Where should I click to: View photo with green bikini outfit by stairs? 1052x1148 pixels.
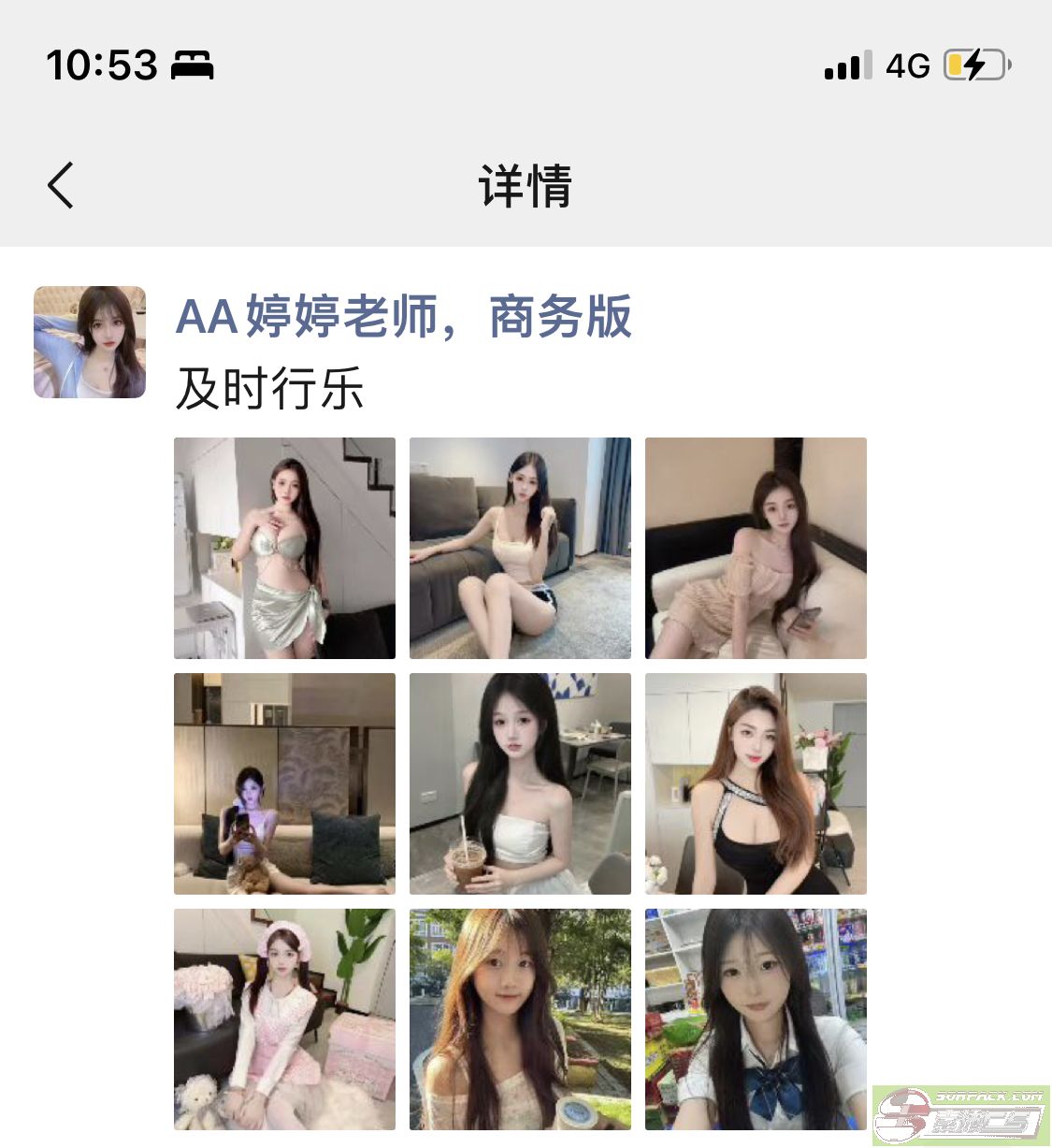tap(284, 548)
